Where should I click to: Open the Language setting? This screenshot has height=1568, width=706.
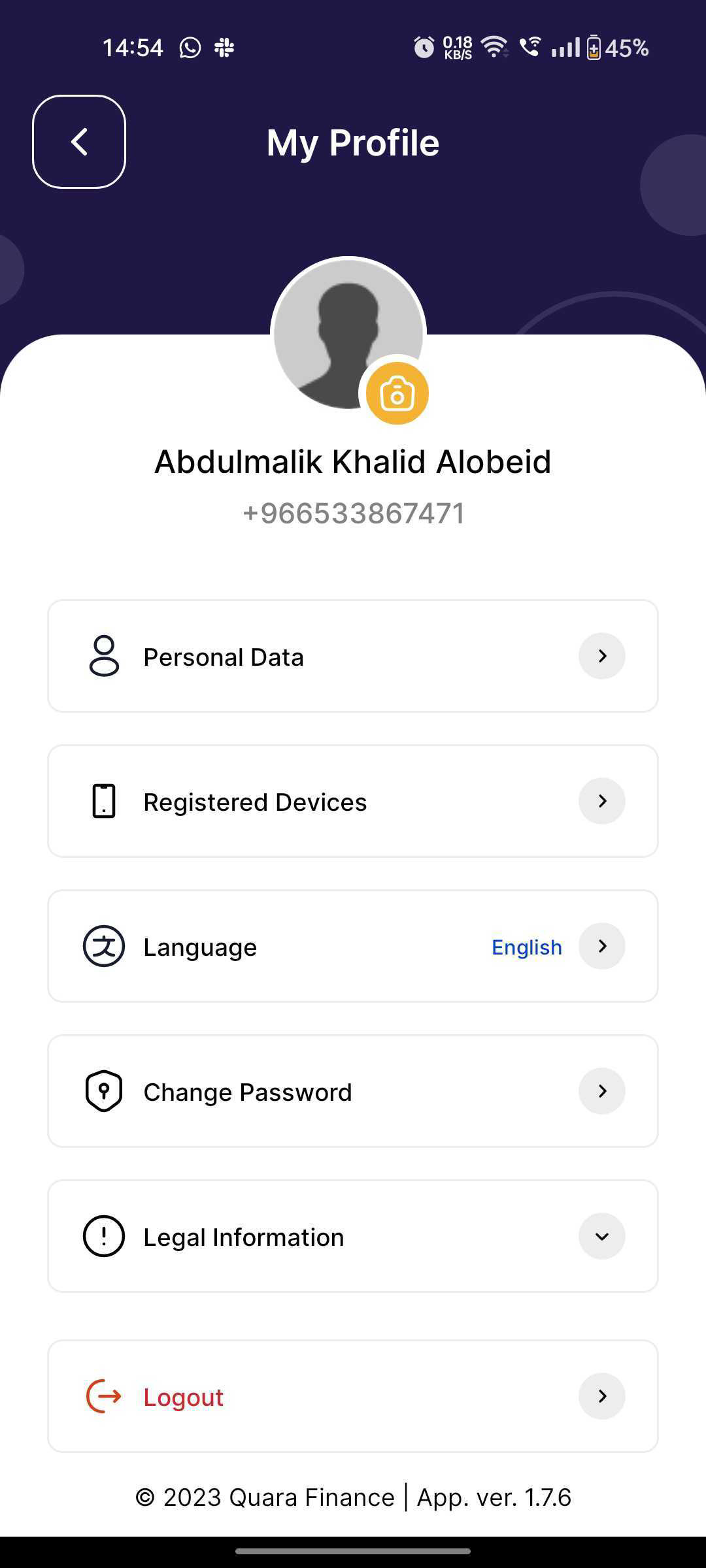pyautogui.click(x=353, y=946)
